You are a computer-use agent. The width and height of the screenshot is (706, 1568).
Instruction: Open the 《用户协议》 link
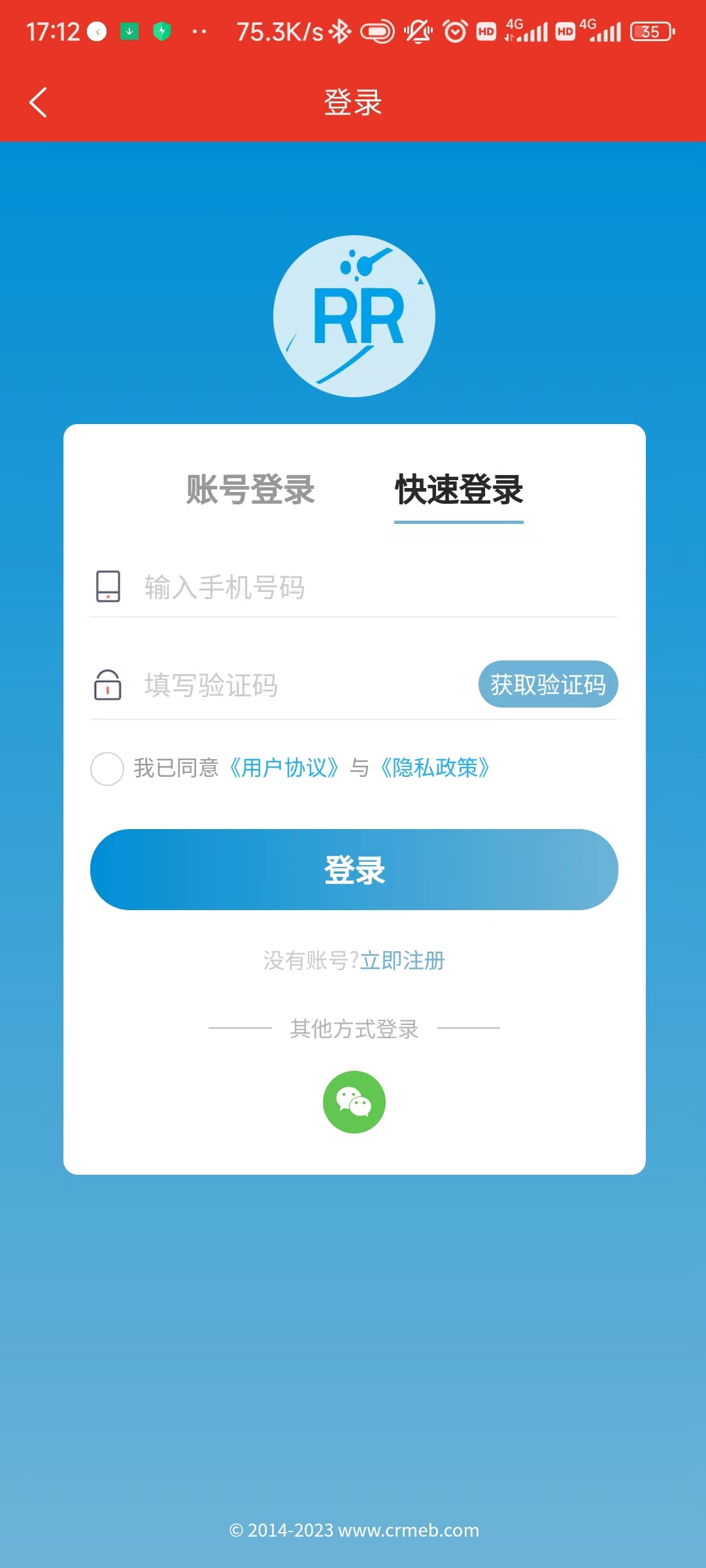pos(283,768)
